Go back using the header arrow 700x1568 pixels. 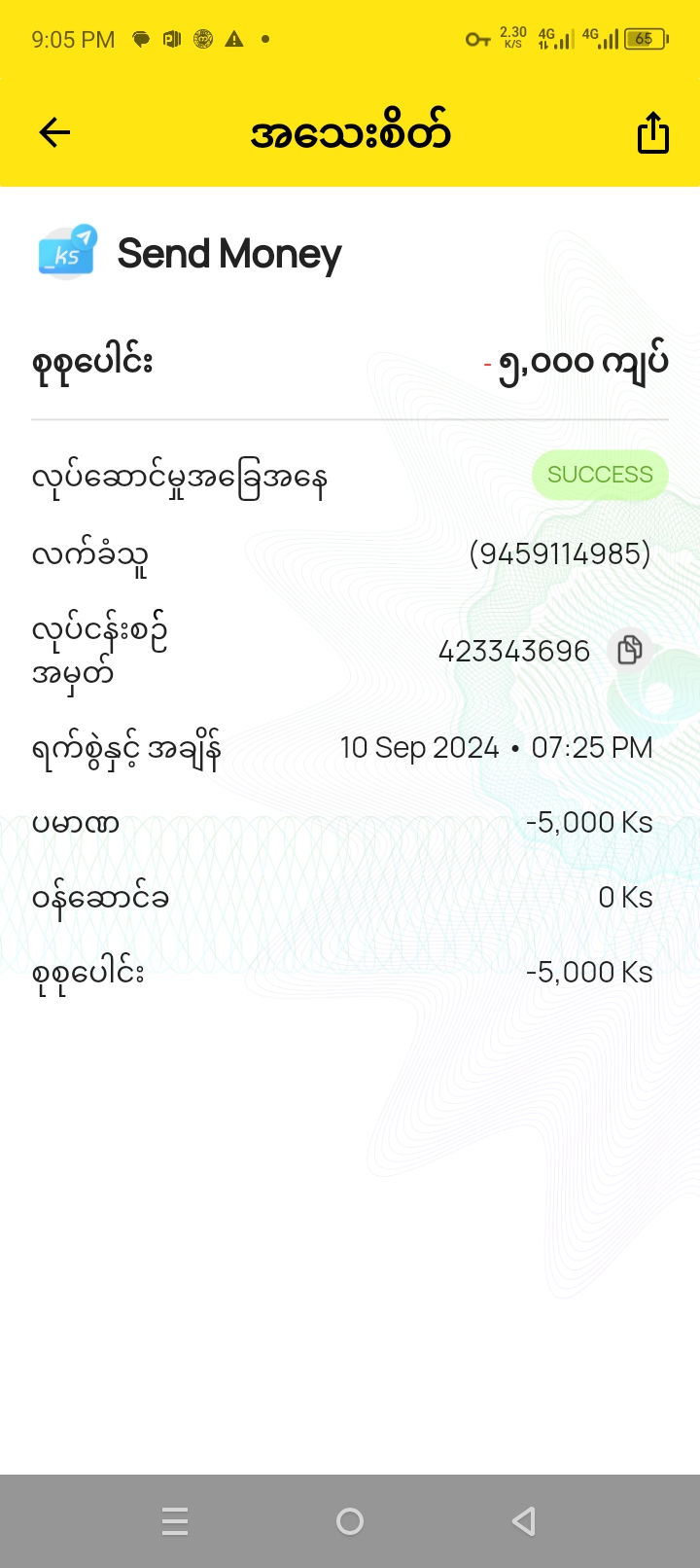(x=54, y=132)
